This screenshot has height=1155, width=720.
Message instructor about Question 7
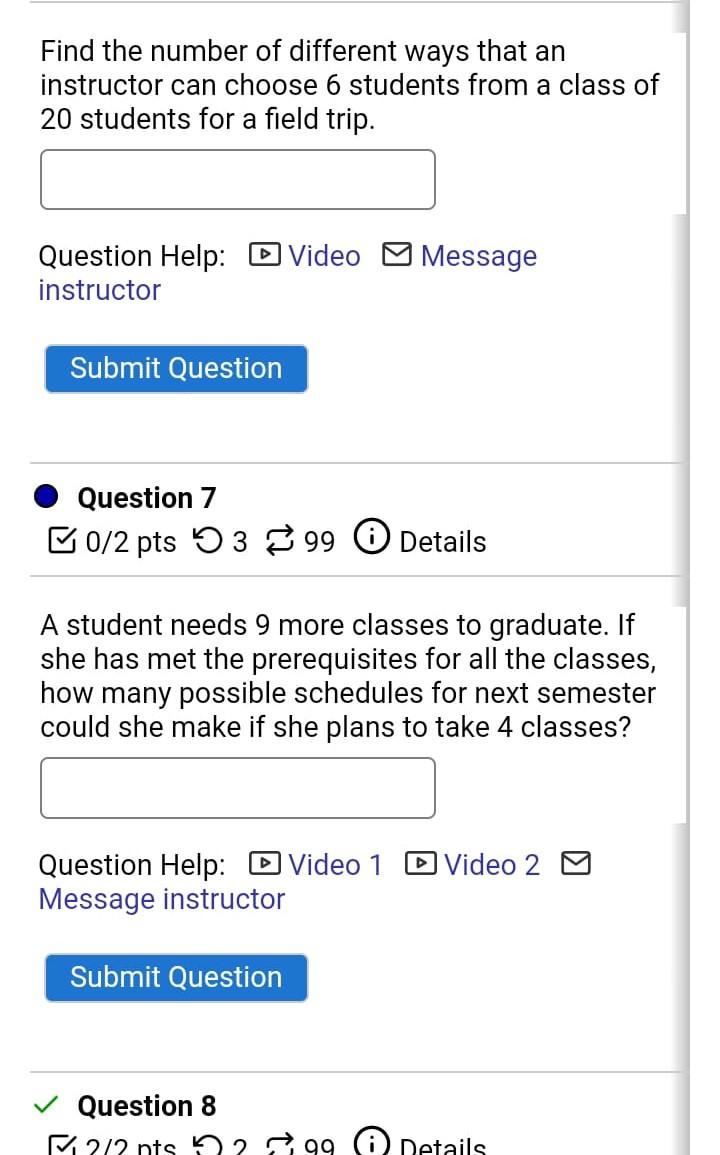click(161, 899)
